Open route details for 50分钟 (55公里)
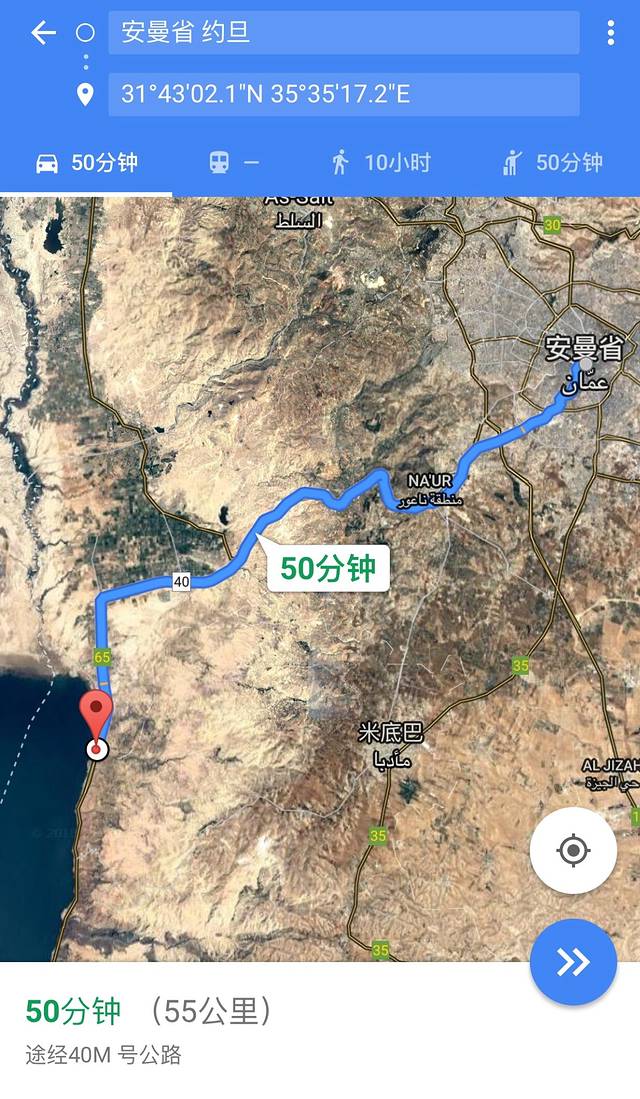 [150, 1012]
